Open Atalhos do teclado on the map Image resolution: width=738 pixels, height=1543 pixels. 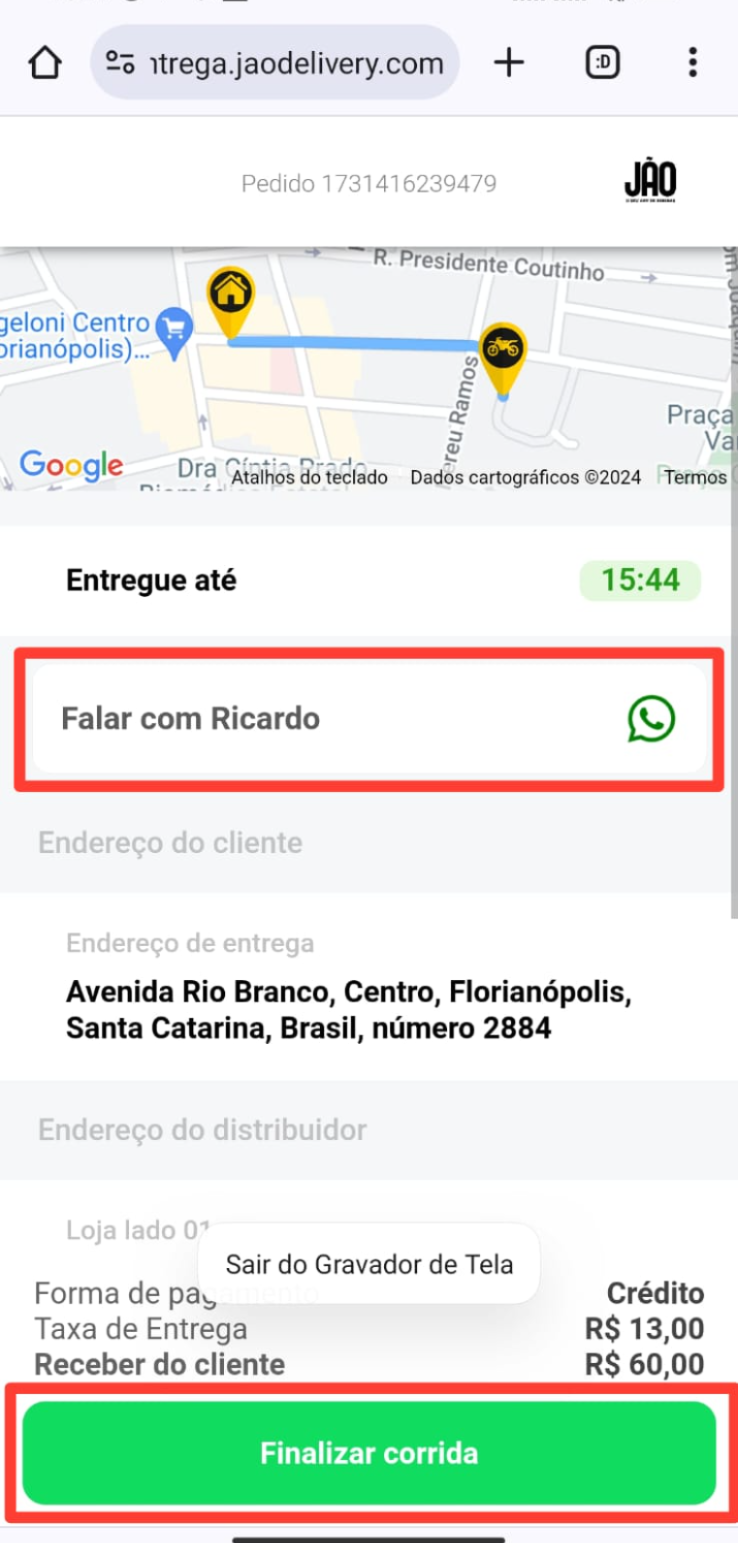[309, 477]
